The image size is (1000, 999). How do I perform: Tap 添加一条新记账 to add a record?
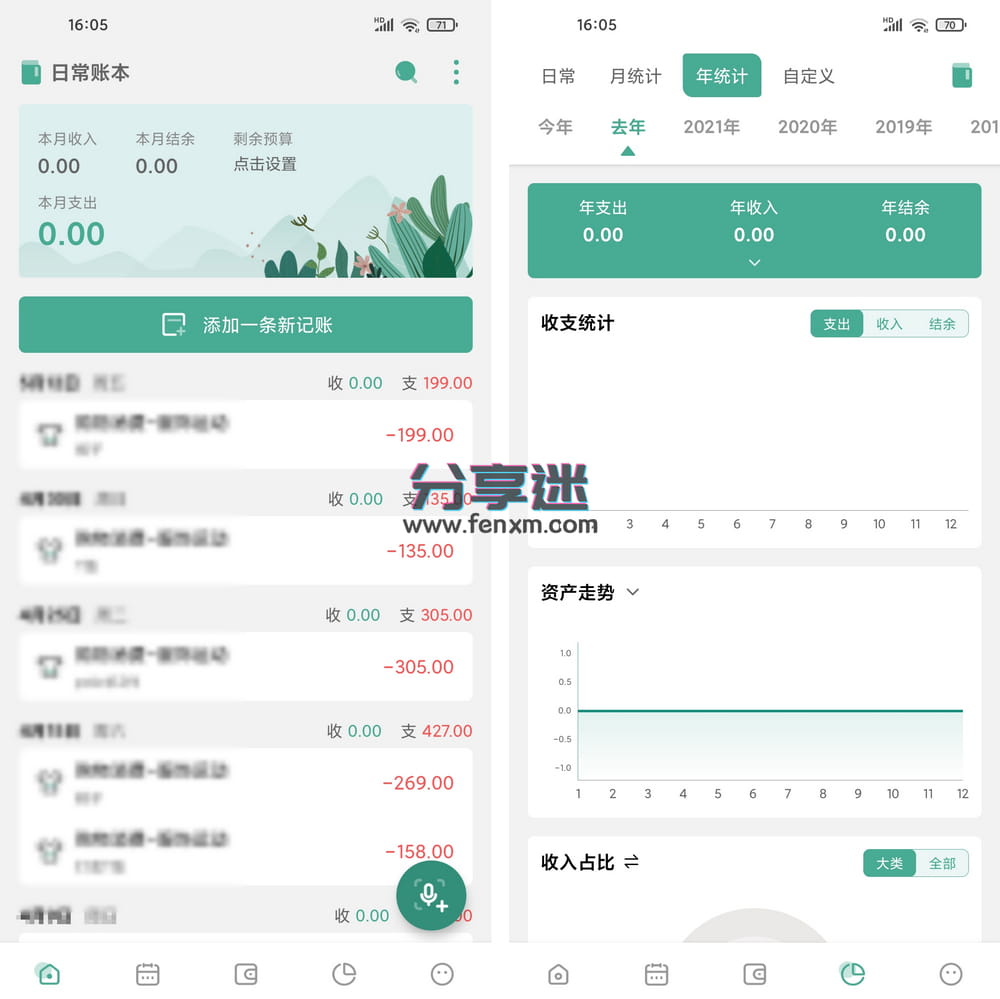click(x=246, y=325)
